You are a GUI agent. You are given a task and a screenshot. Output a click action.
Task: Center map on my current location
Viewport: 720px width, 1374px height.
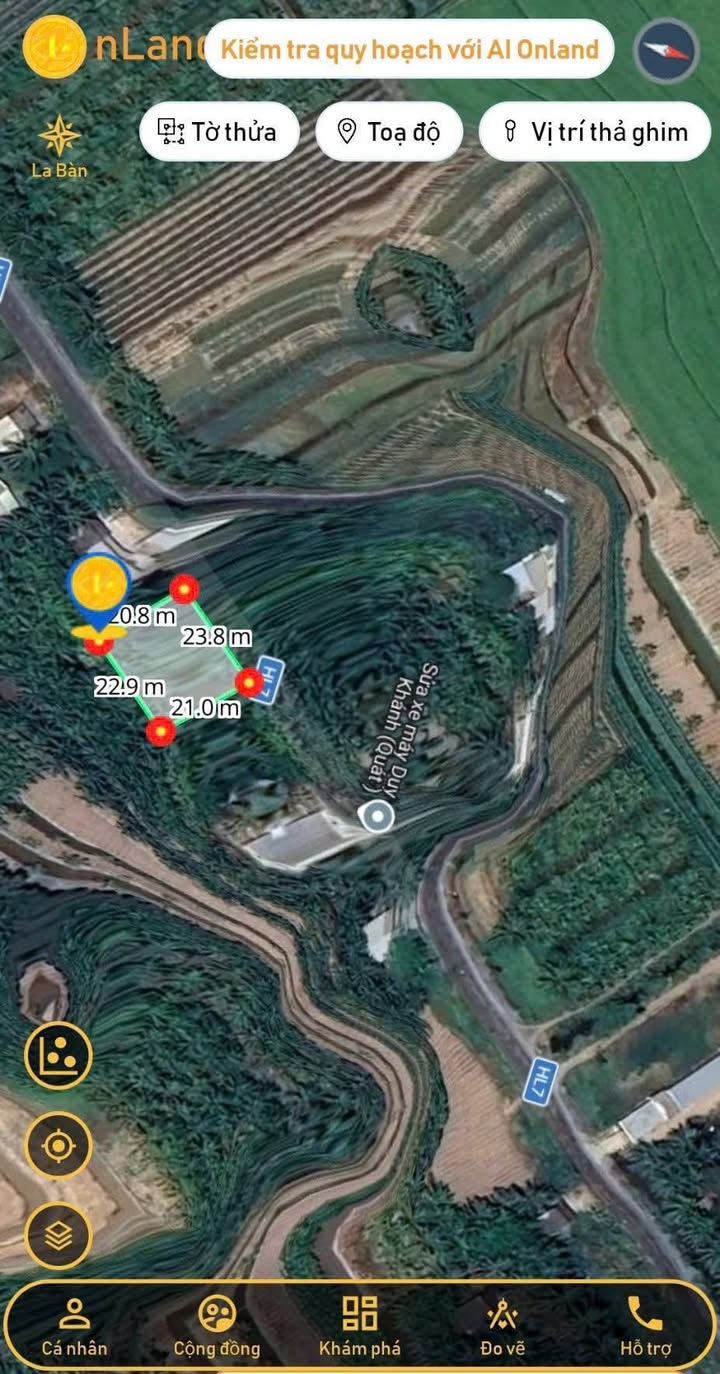pyautogui.click(x=58, y=1146)
